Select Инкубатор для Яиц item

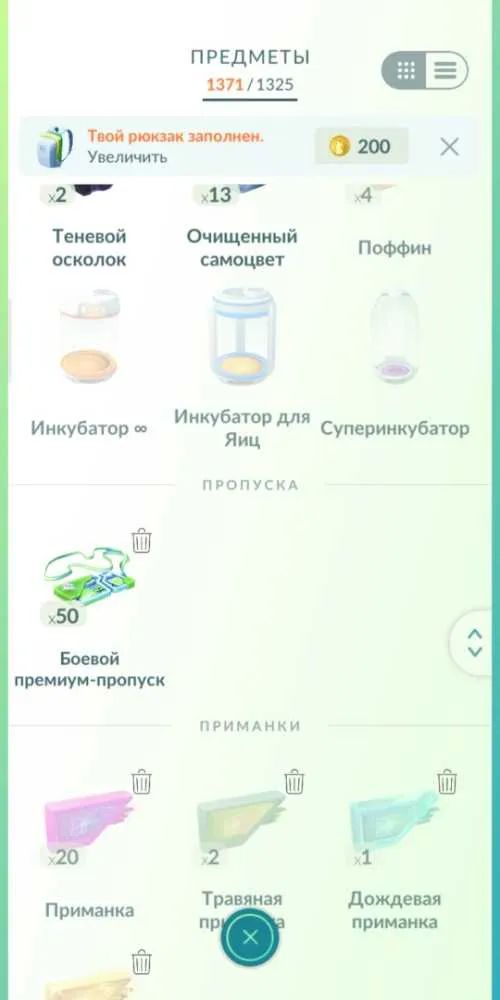[x=242, y=367]
